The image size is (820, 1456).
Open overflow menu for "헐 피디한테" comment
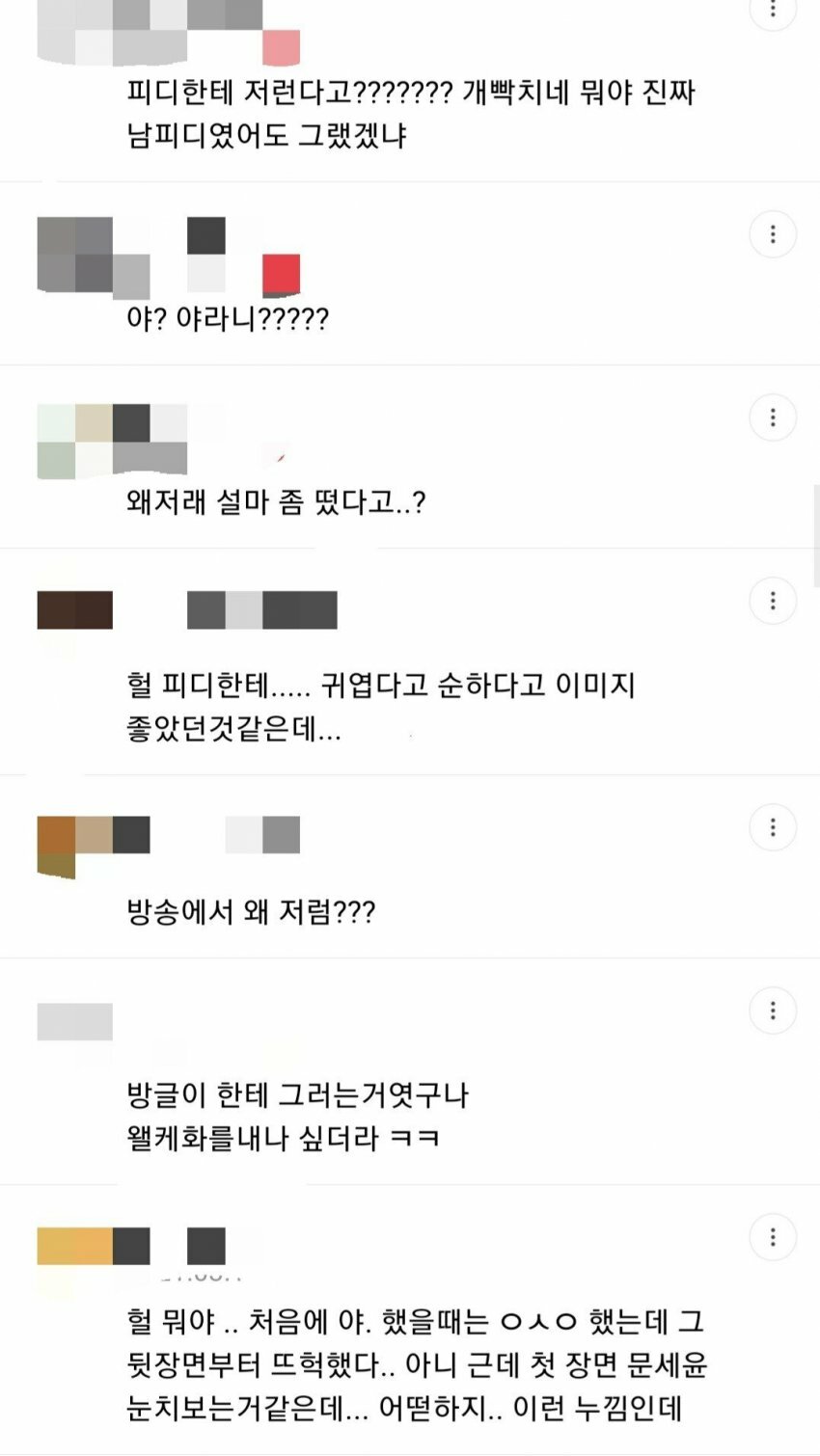(x=773, y=601)
